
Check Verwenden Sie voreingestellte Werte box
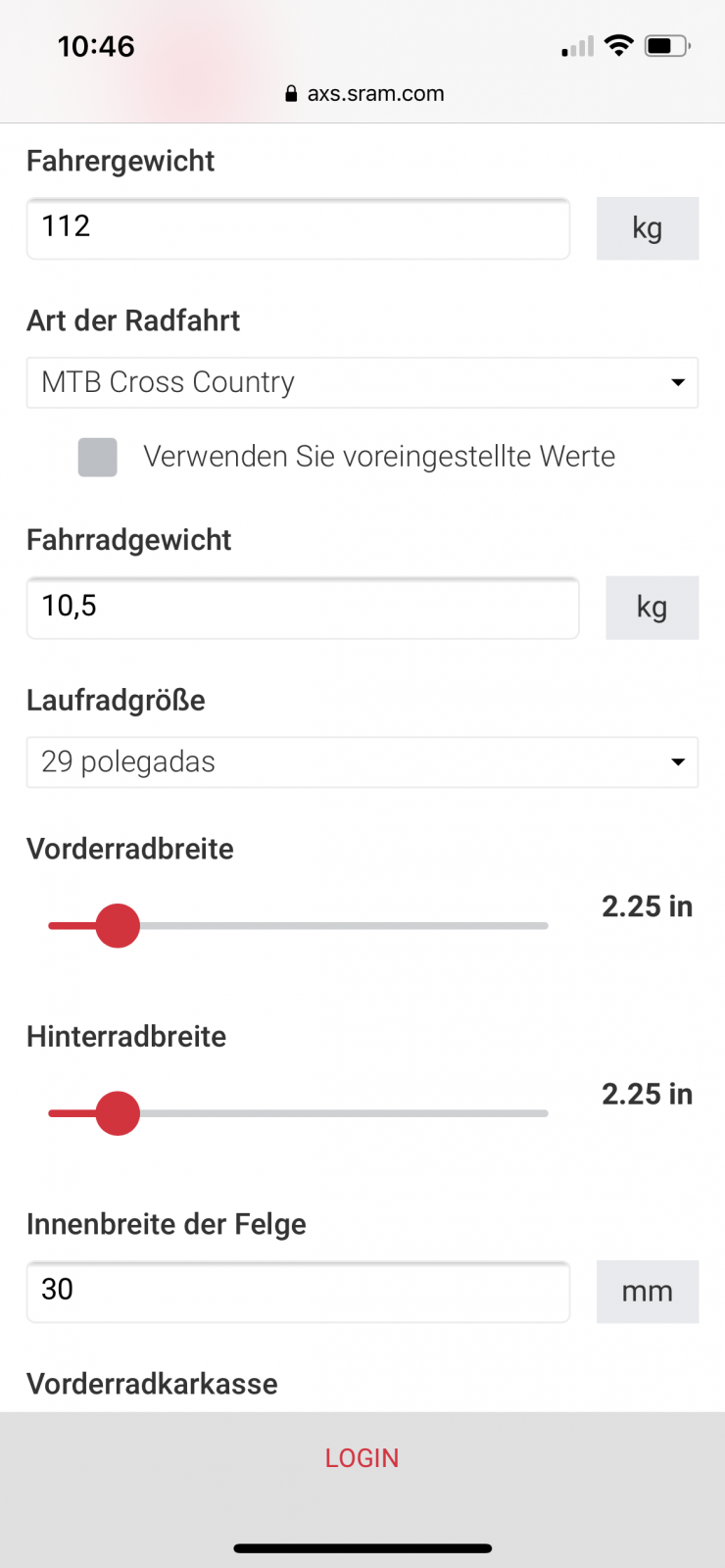click(x=98, y=458)
